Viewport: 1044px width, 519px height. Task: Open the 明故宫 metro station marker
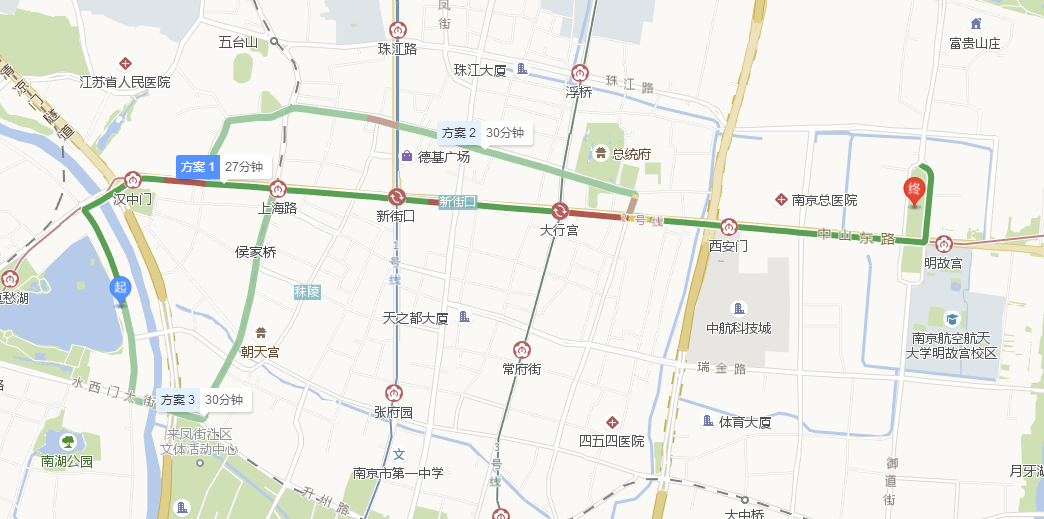click(x=943, y=243)
